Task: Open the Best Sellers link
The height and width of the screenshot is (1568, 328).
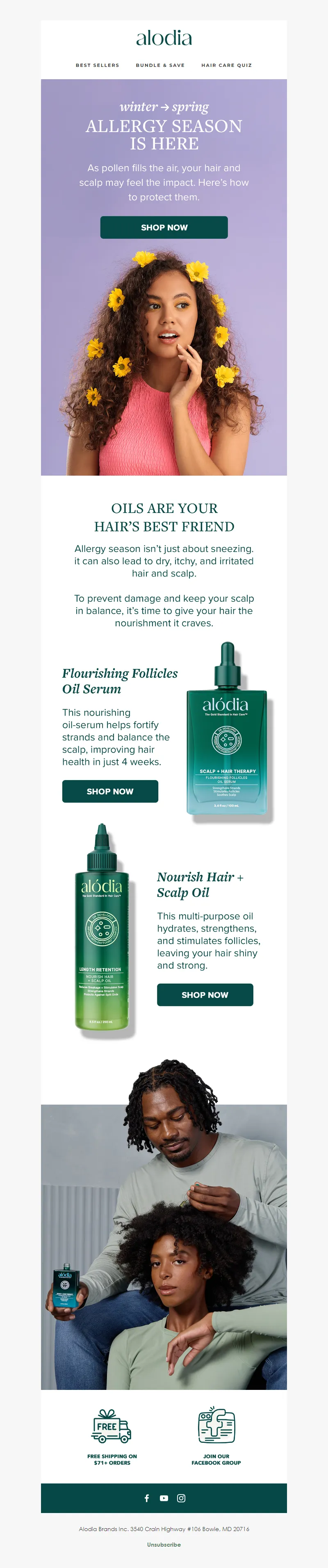Action: pyautogui.click(x=97, y=65)
